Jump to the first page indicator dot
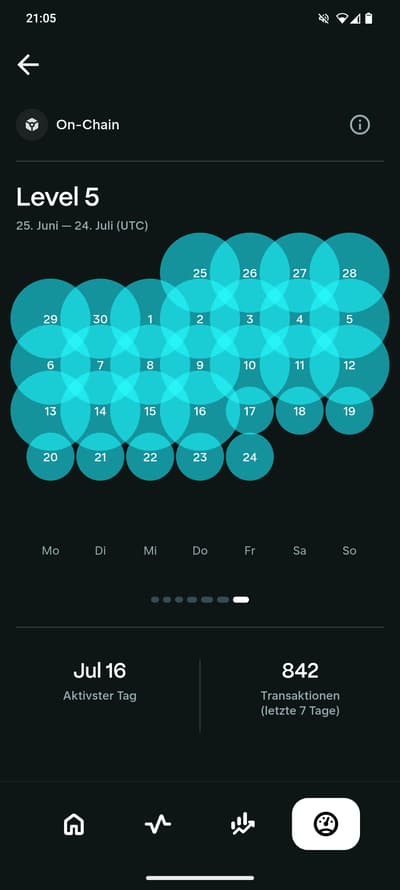 coord(155,599)
